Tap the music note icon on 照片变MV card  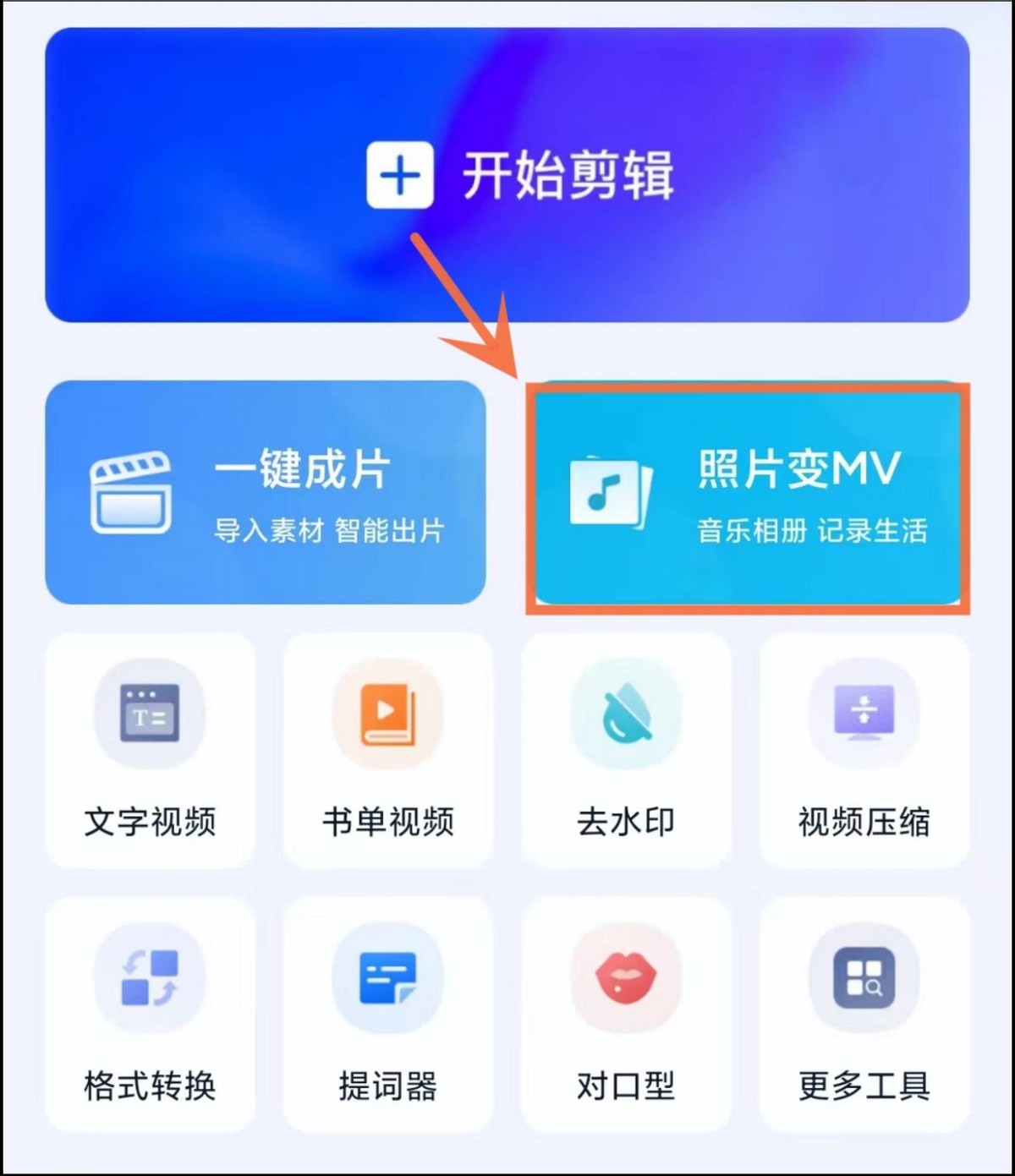tap(609, 490)
